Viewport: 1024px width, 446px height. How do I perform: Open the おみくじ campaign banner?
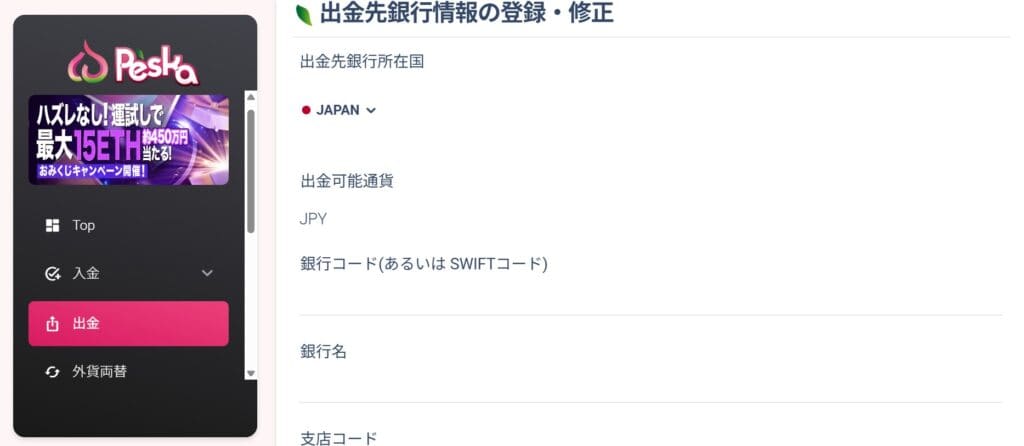click(x=128, y=140)
